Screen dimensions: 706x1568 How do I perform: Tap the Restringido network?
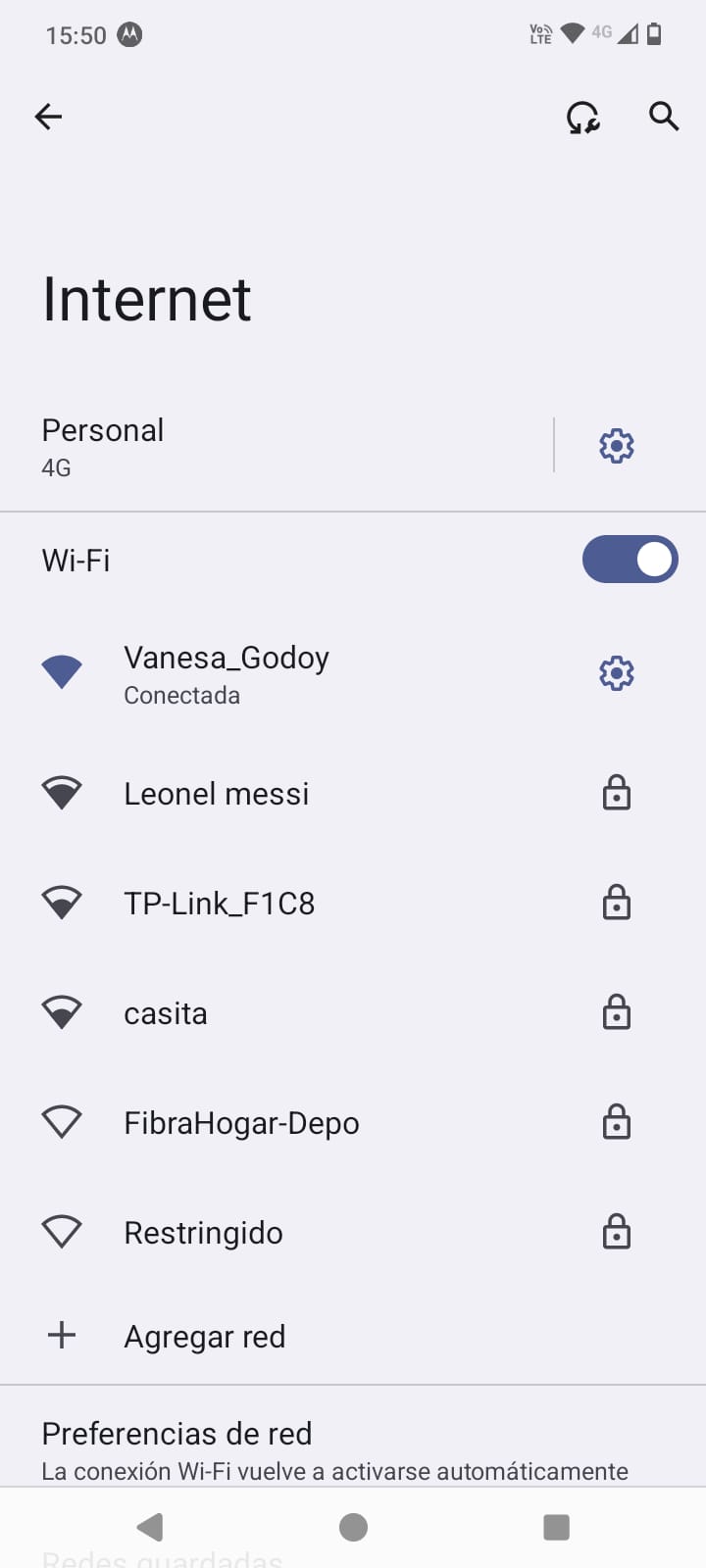coord(294,1232)
